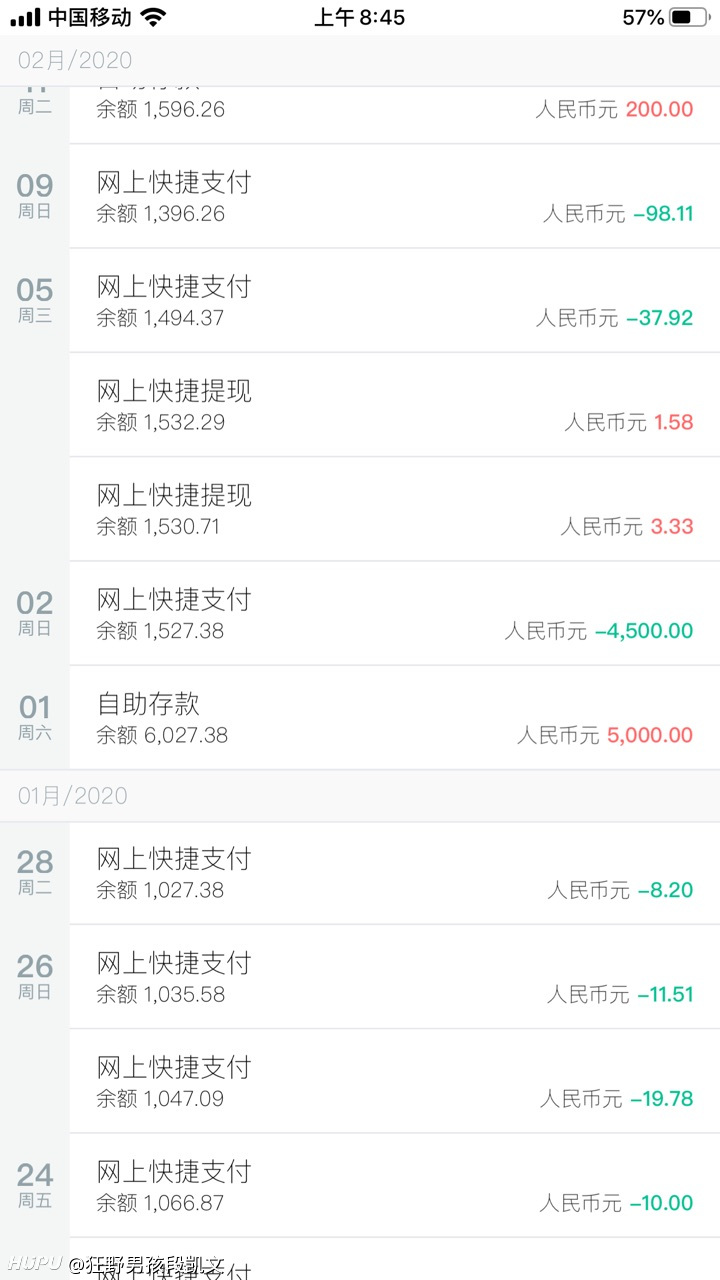Open the 5,000.00 self-service deposit record

394,718
